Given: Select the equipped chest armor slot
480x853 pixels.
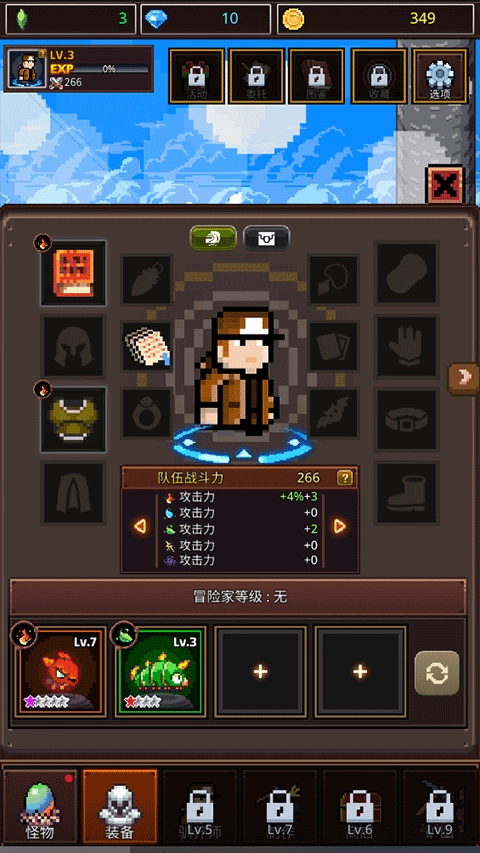Looking at the screenshot, I should pos(73,419).
